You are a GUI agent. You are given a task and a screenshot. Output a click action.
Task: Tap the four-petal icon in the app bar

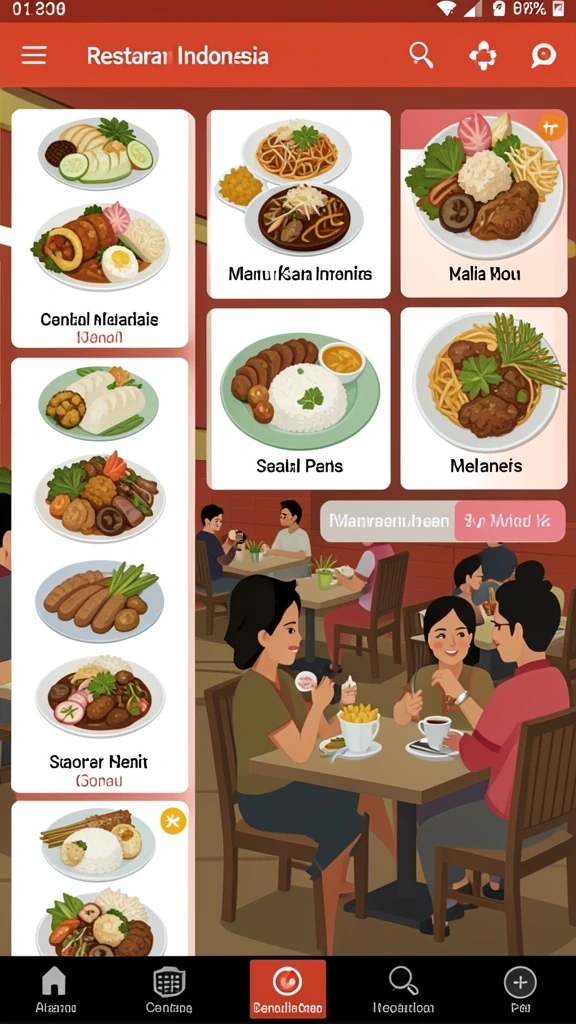tap(483, 56)
